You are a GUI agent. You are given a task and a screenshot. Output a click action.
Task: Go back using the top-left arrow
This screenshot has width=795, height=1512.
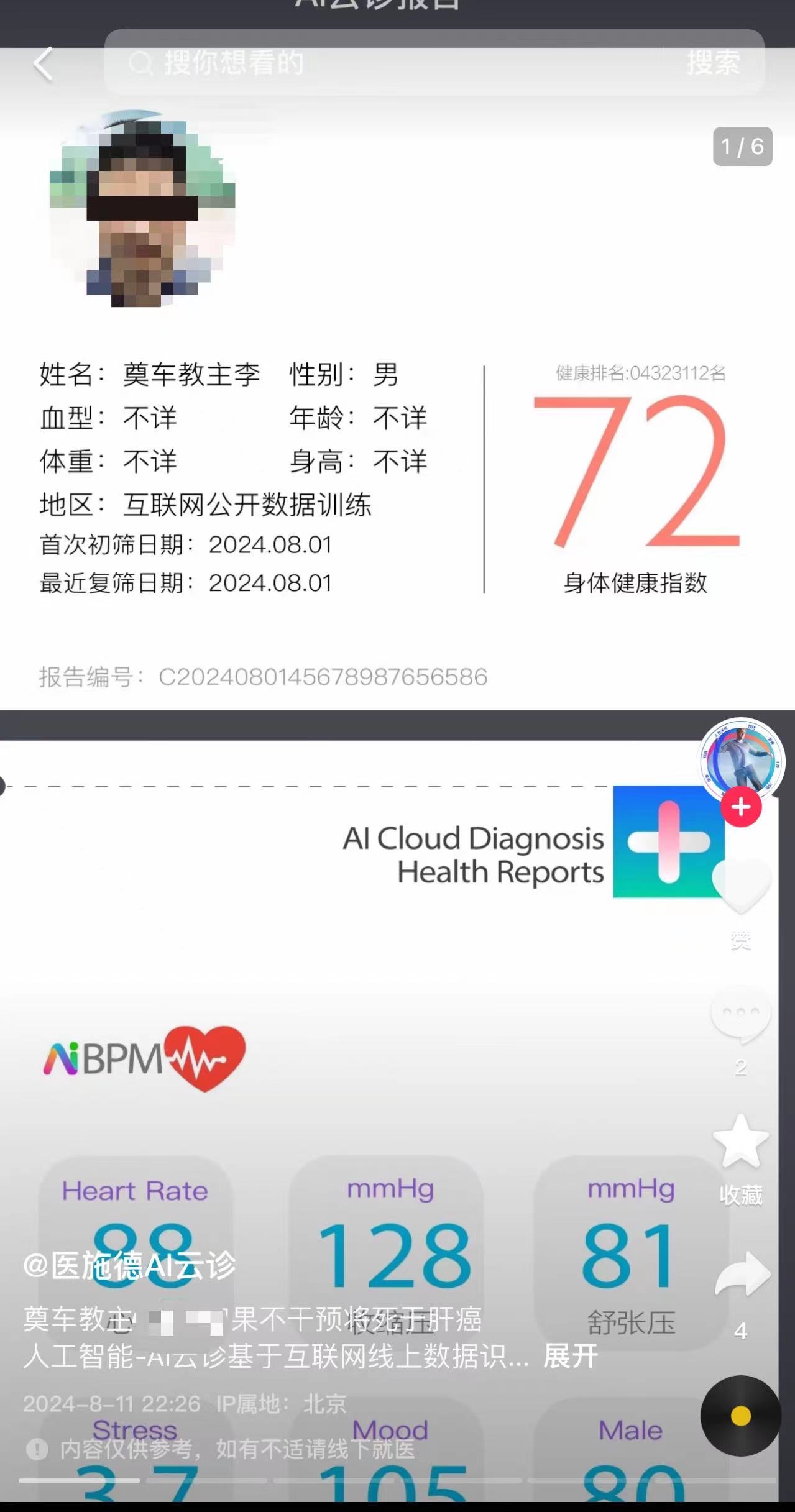click(42, 64)
